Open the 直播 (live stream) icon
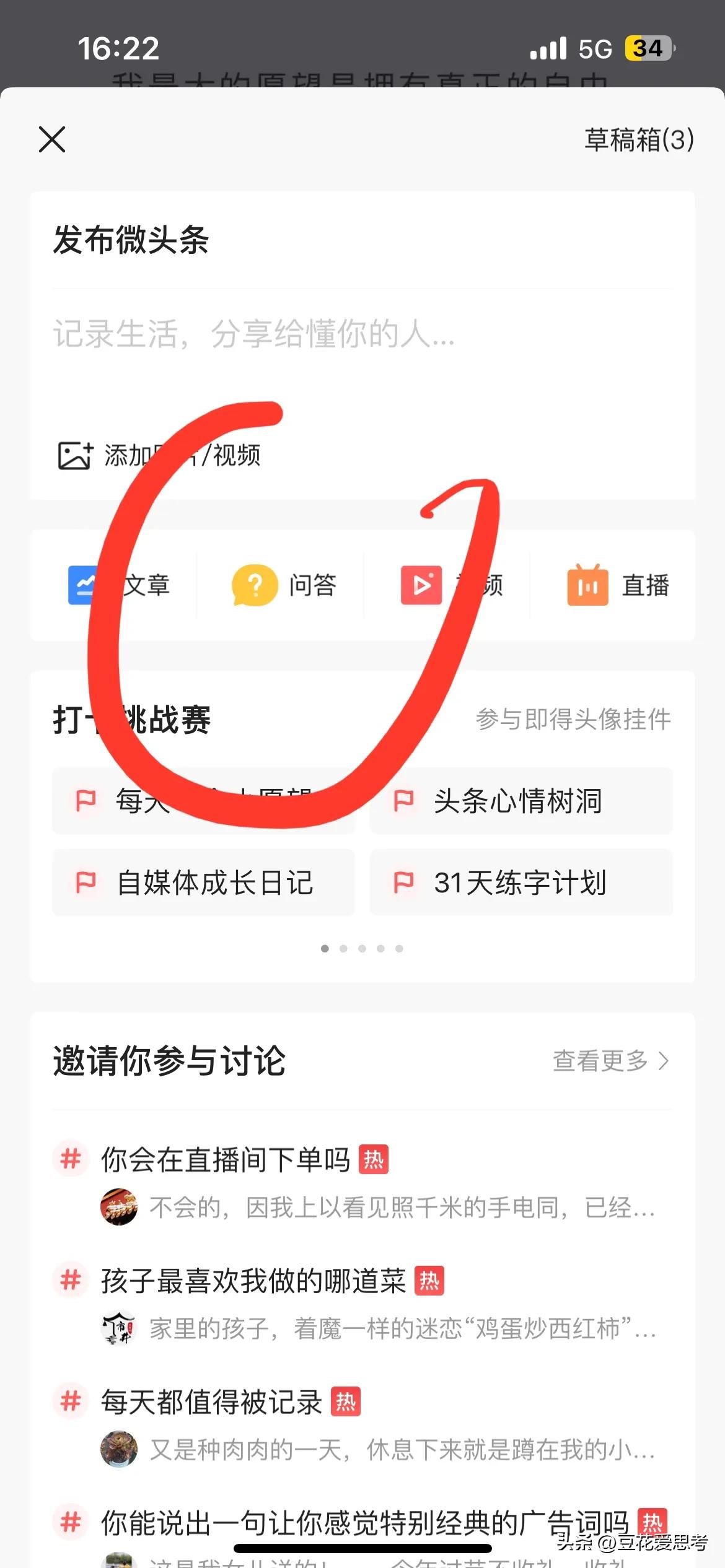The height and width of the screenshot is (1568, 725). (x=587, y=585)
